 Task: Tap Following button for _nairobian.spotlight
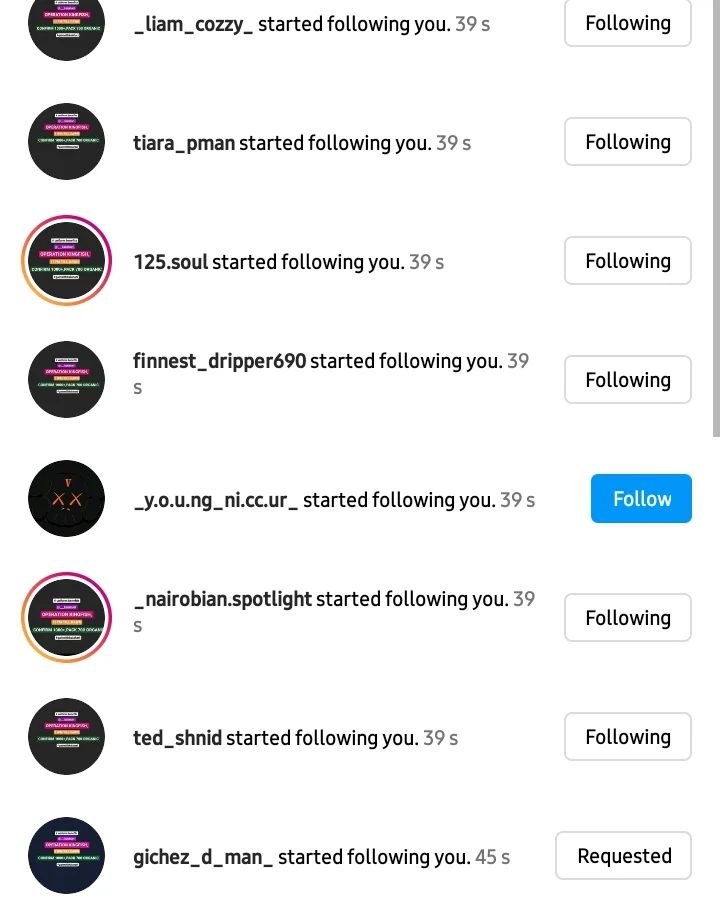click(x=627, y=618)
